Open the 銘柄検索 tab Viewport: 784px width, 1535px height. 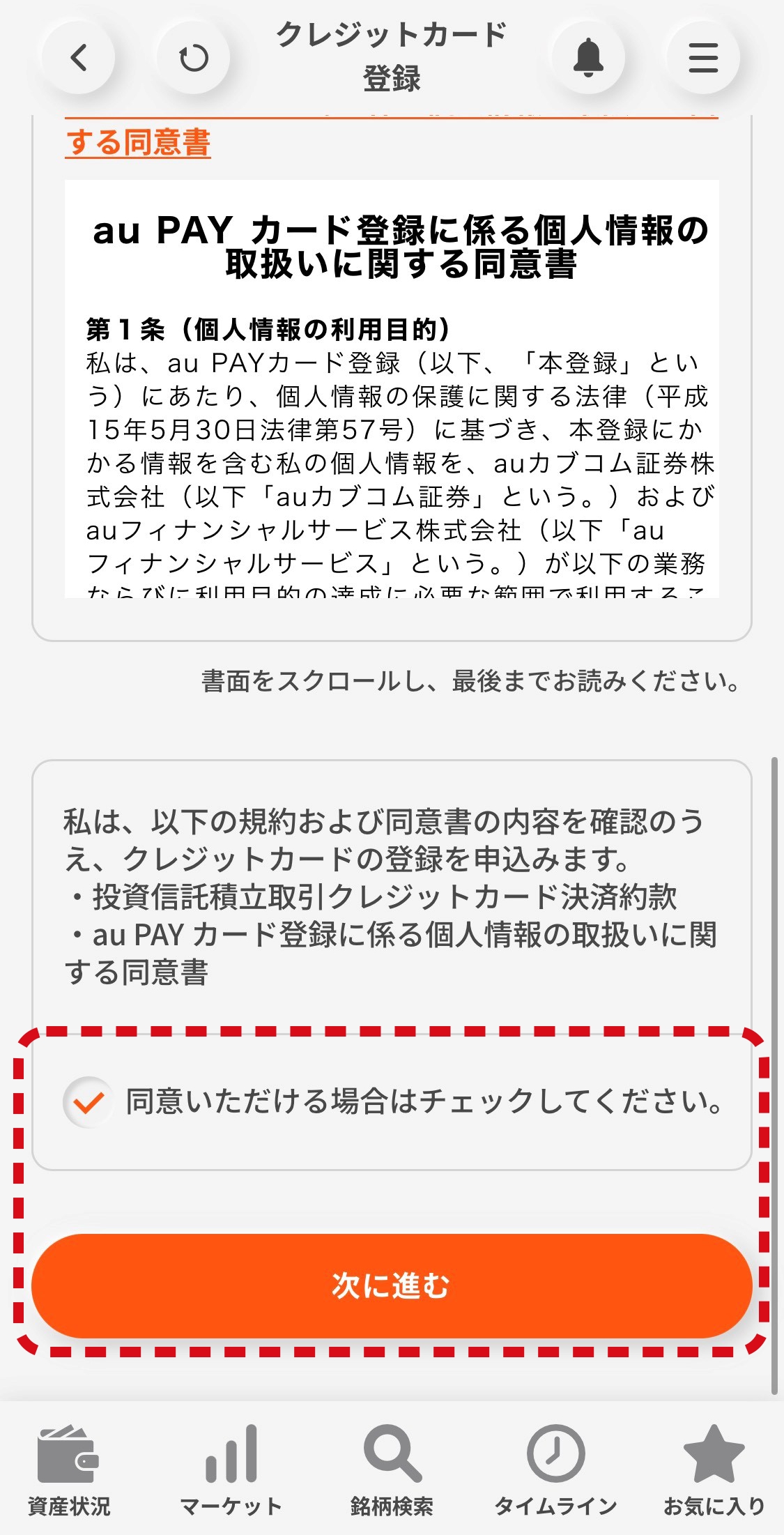click(x=392, y=1470)
